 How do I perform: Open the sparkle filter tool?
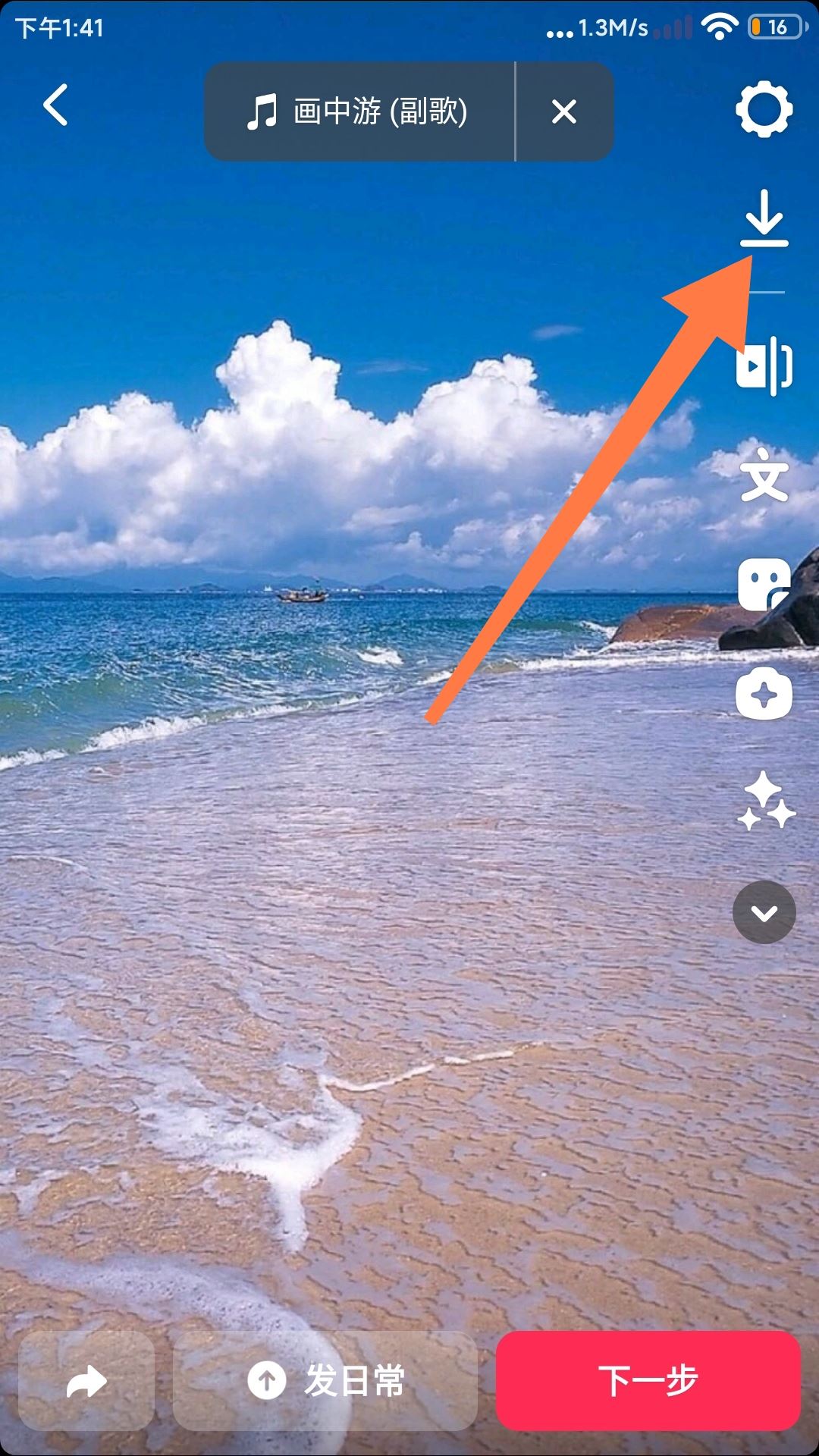pos(765,802)
